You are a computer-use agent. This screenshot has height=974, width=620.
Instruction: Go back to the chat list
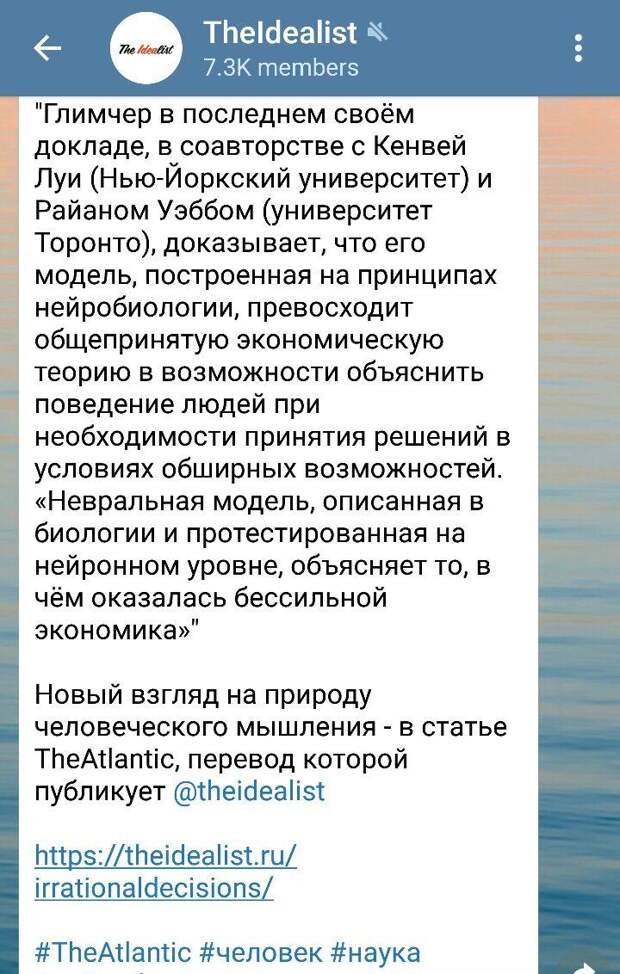[46, 49]
